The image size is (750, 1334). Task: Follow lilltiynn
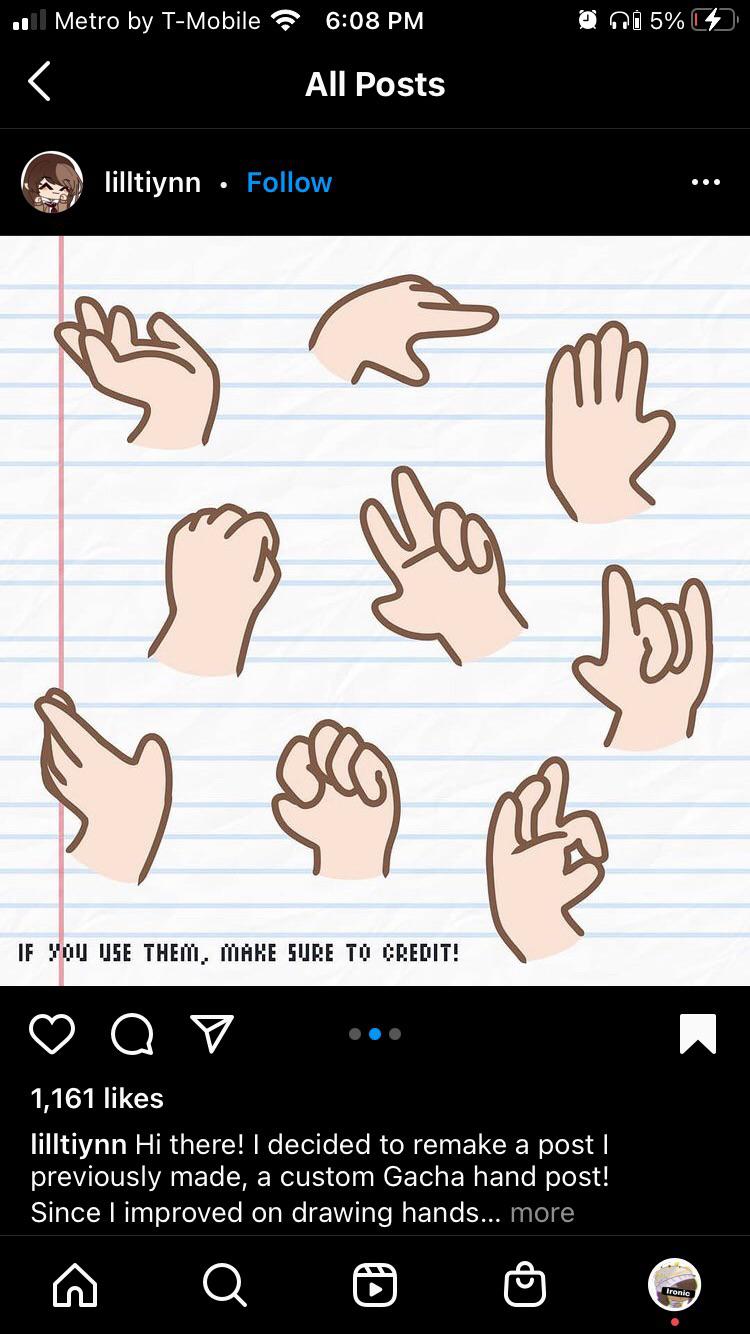tap(289, 183)
